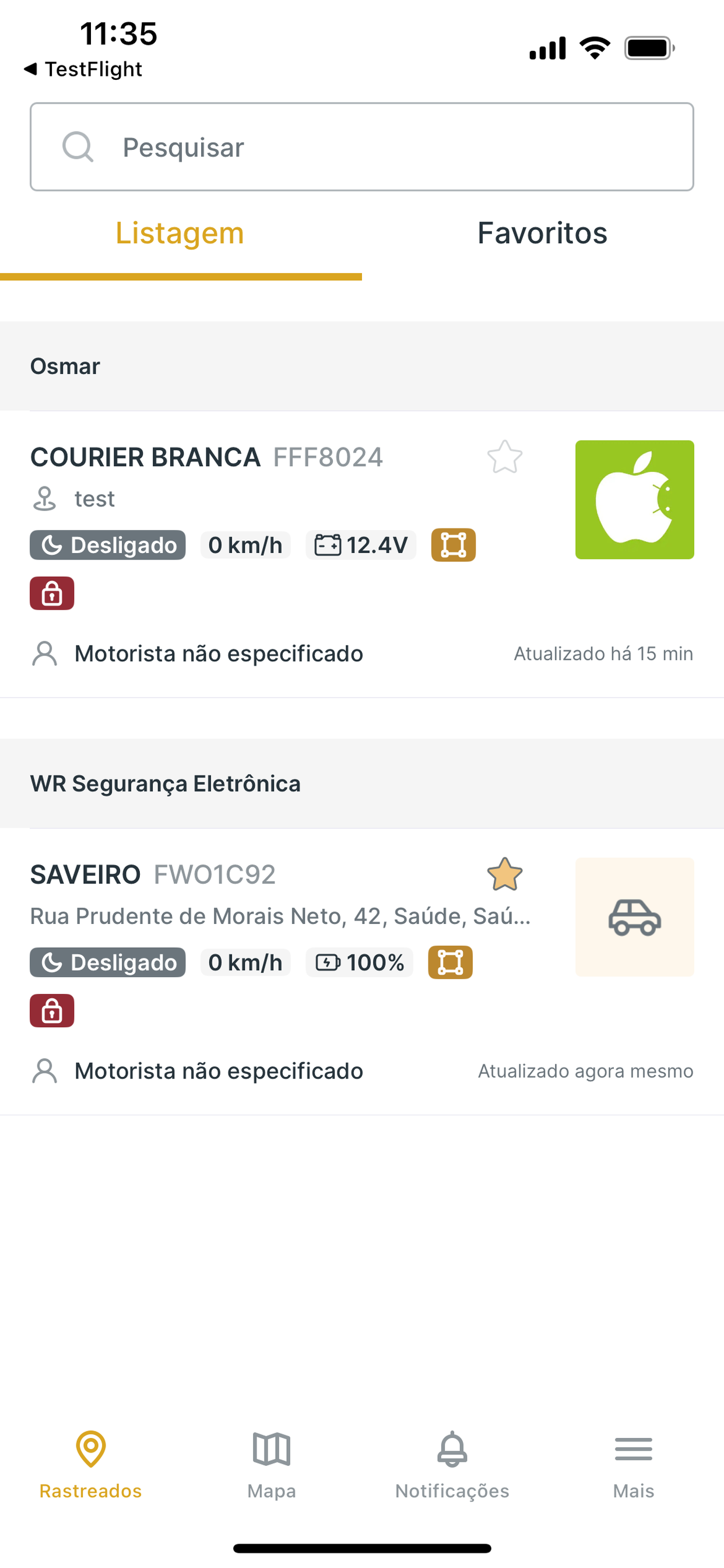Open the Mais menu tab
This screenshot has height=1568, width=724.
click(633, 1465)
